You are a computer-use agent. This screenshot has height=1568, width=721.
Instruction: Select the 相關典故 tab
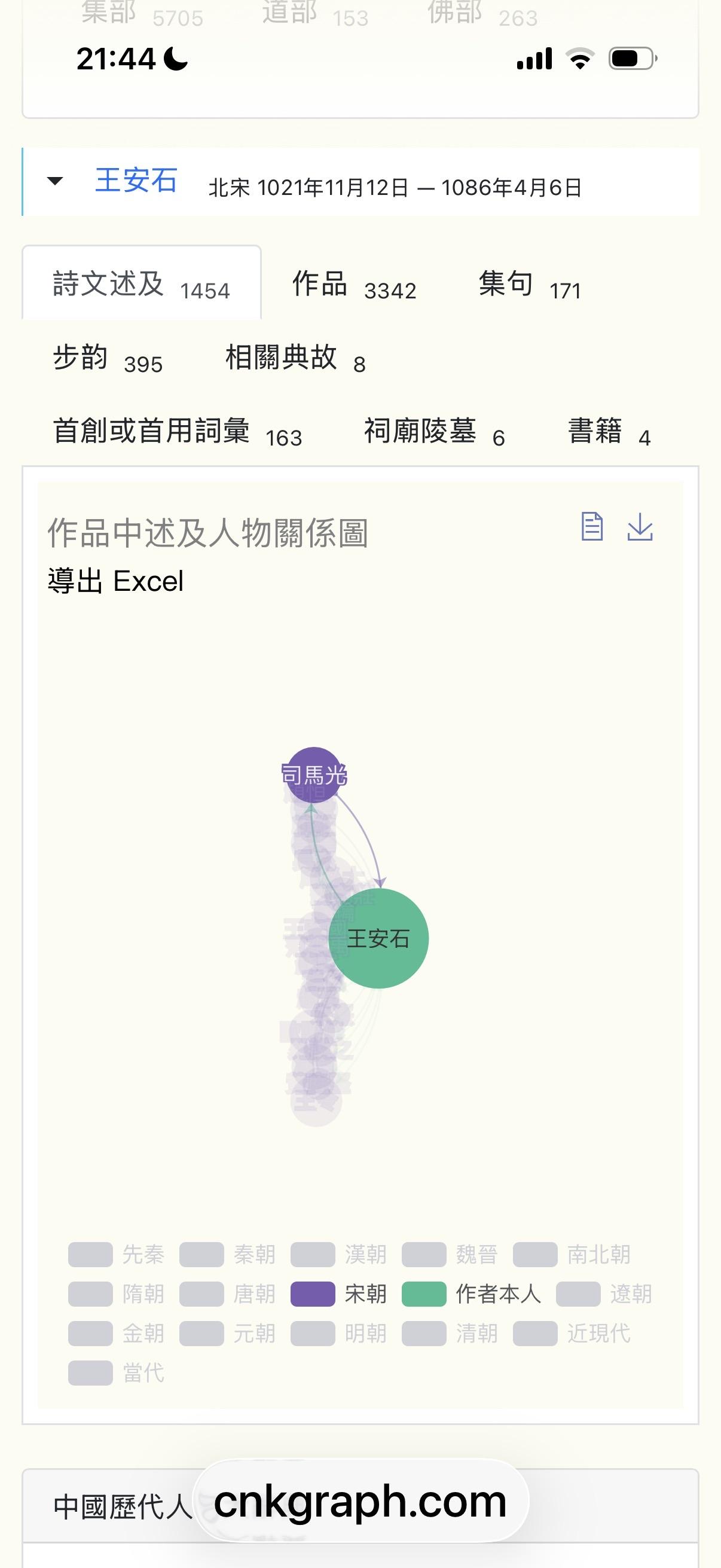pyautogui.click(x=295, y=358)
